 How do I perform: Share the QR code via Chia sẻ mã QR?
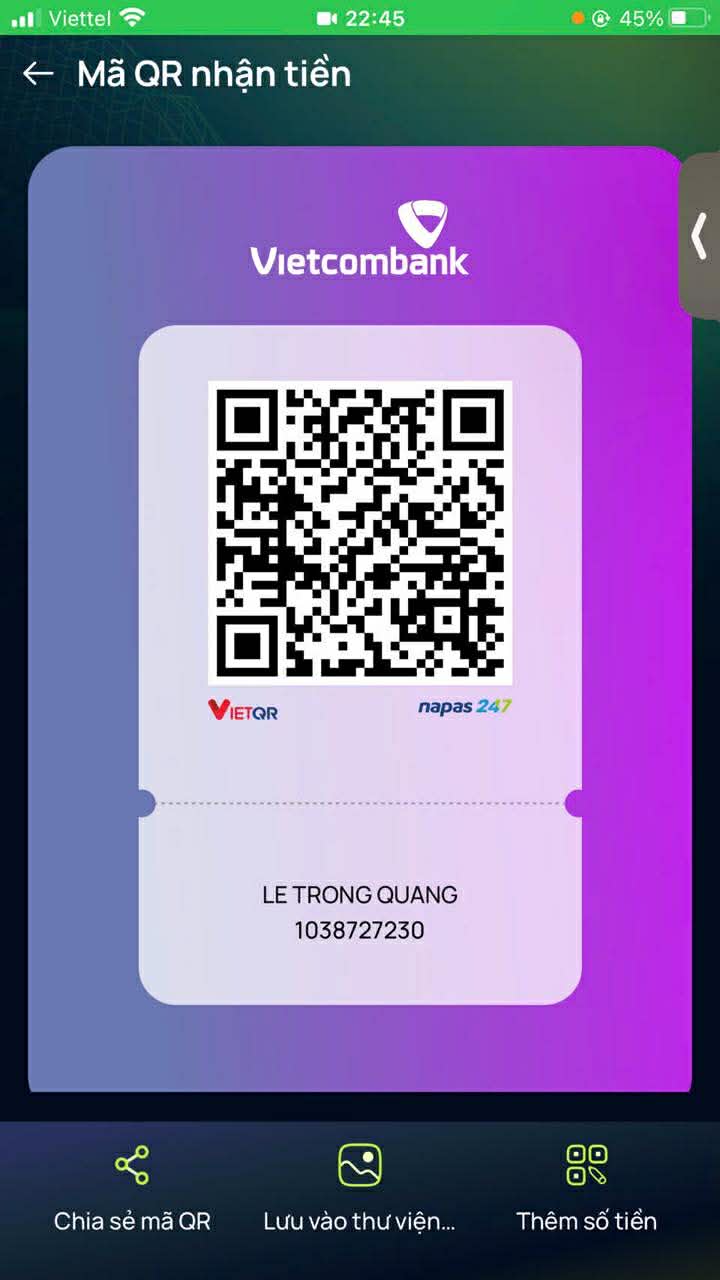(x=132, y=1186)
